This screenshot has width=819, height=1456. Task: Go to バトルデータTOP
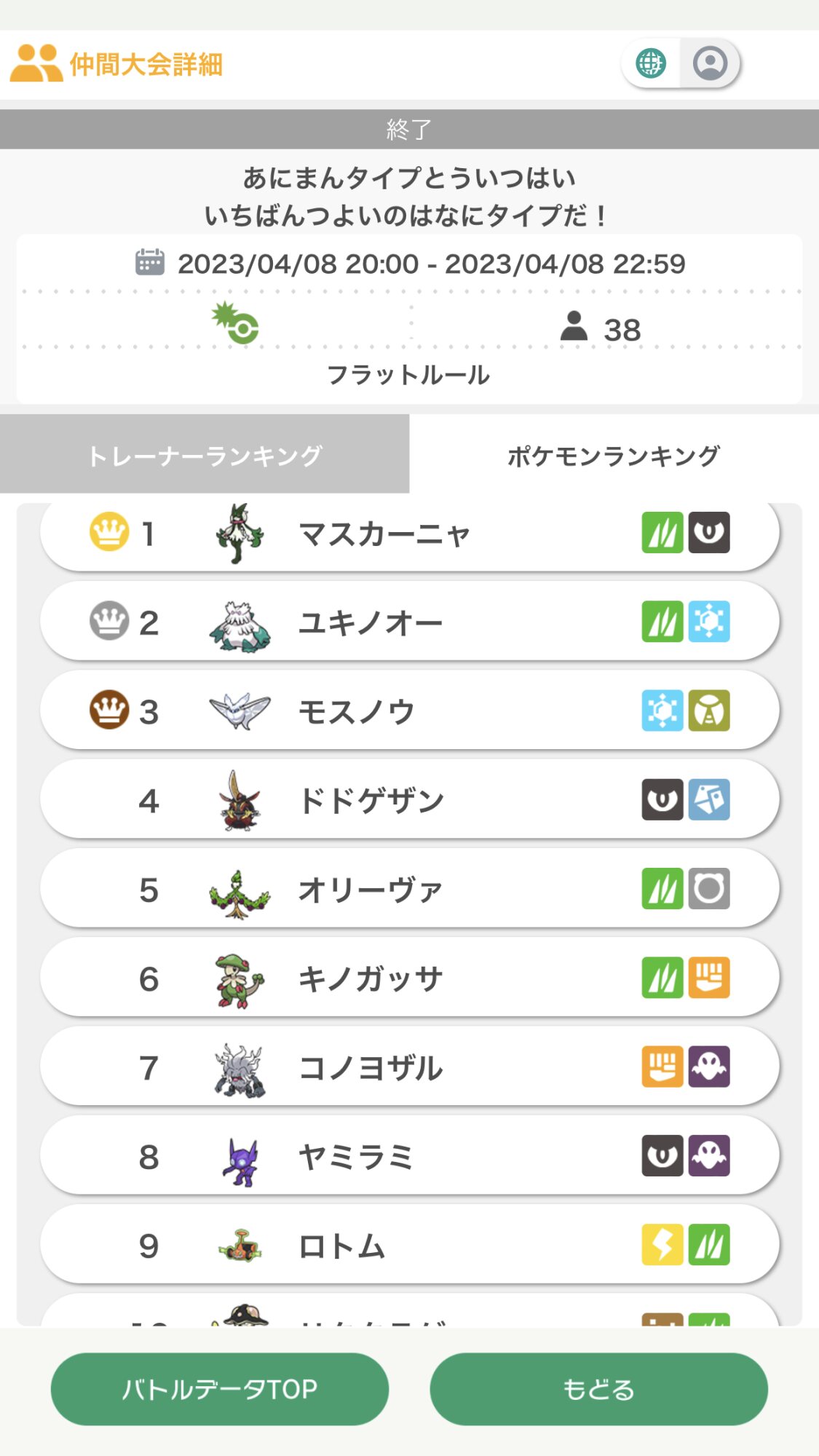pos(219,1389)
